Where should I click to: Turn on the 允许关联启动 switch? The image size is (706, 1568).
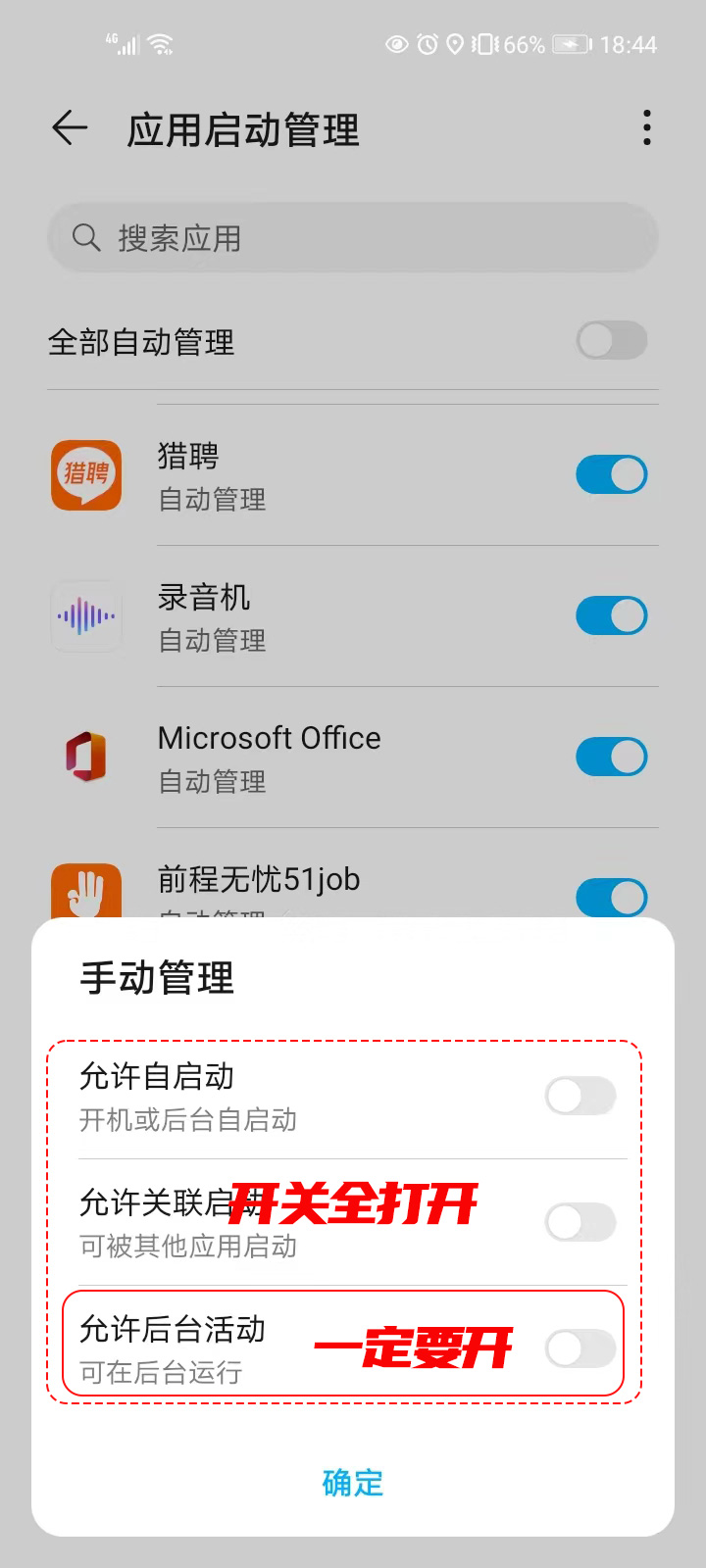point(580,1222)
